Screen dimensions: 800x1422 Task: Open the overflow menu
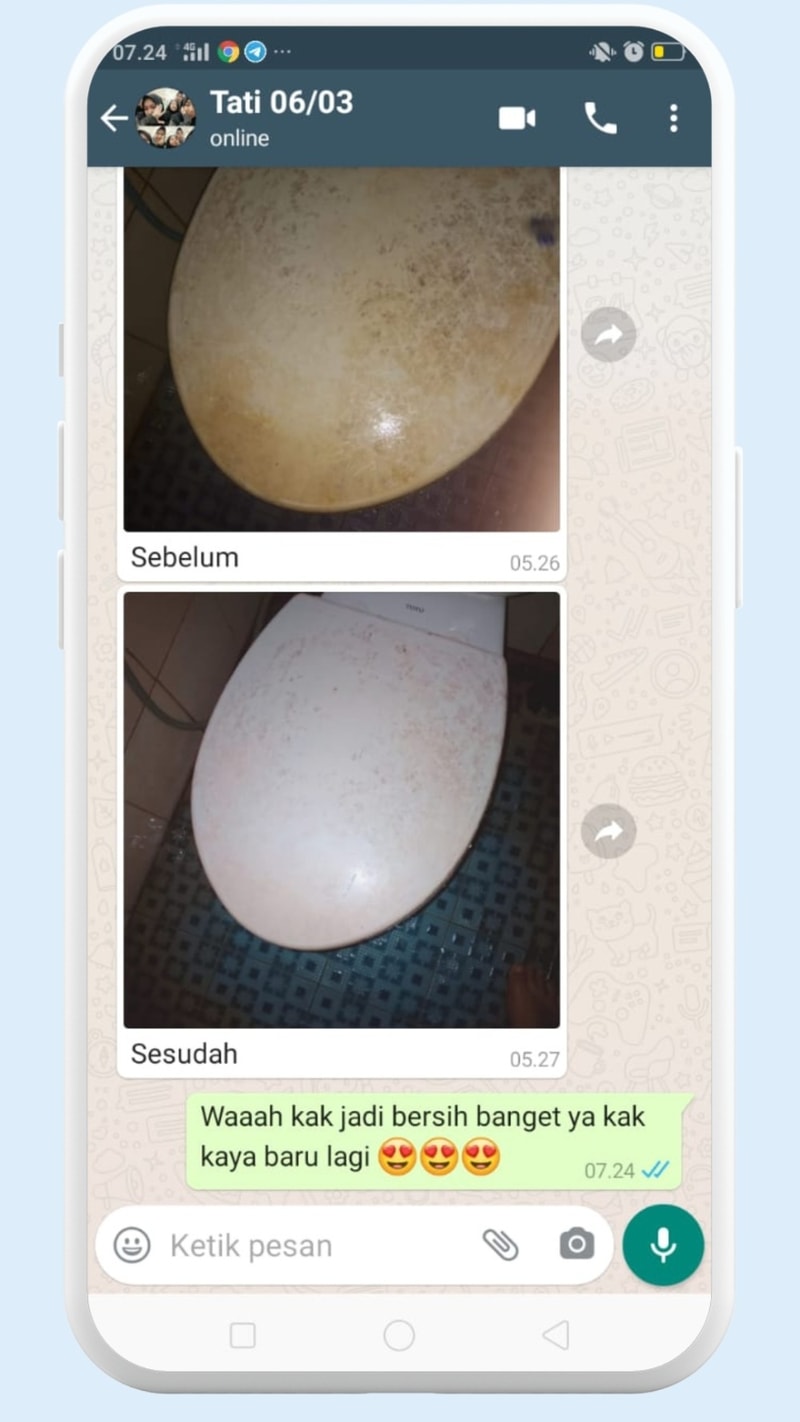point(673,118)
